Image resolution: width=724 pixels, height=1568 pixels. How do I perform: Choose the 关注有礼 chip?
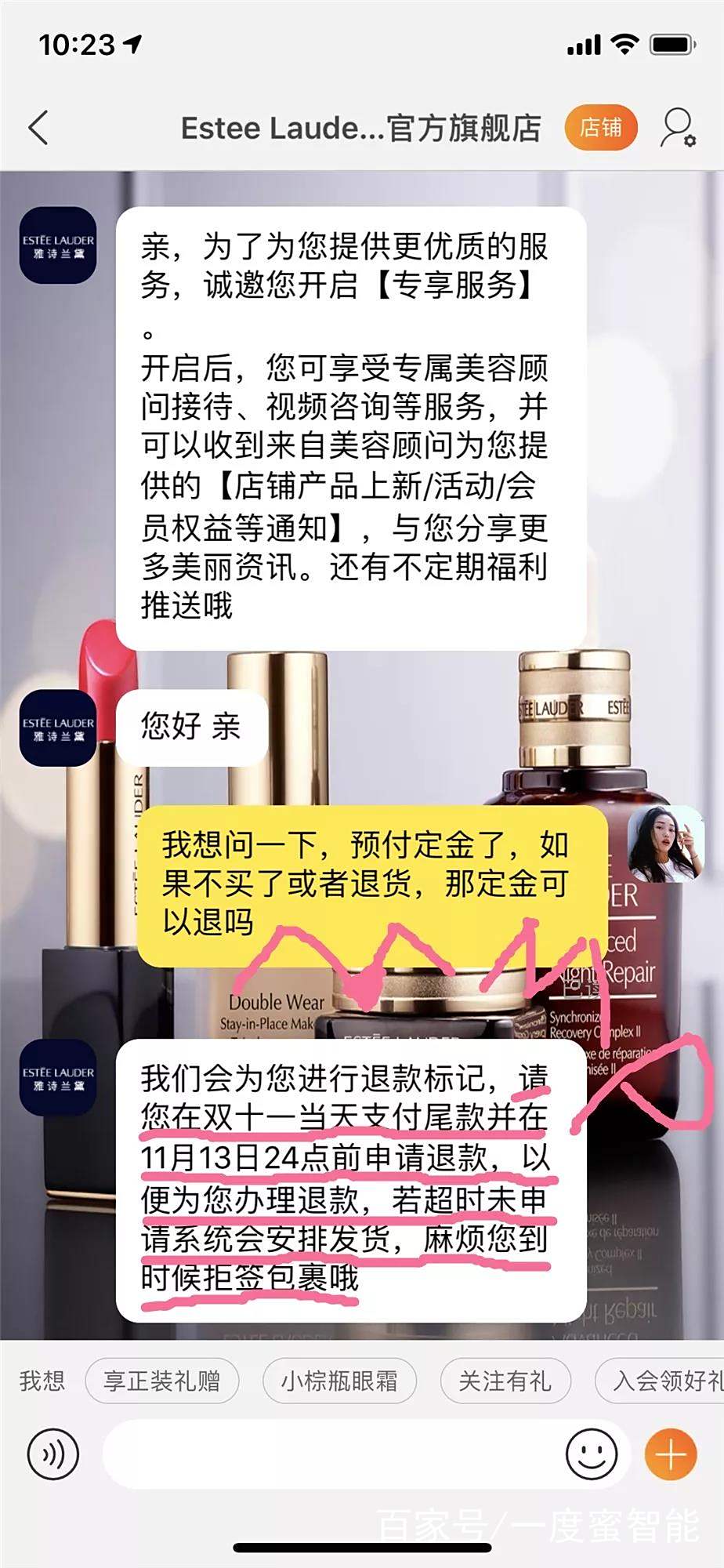(x=505, y=1380)
